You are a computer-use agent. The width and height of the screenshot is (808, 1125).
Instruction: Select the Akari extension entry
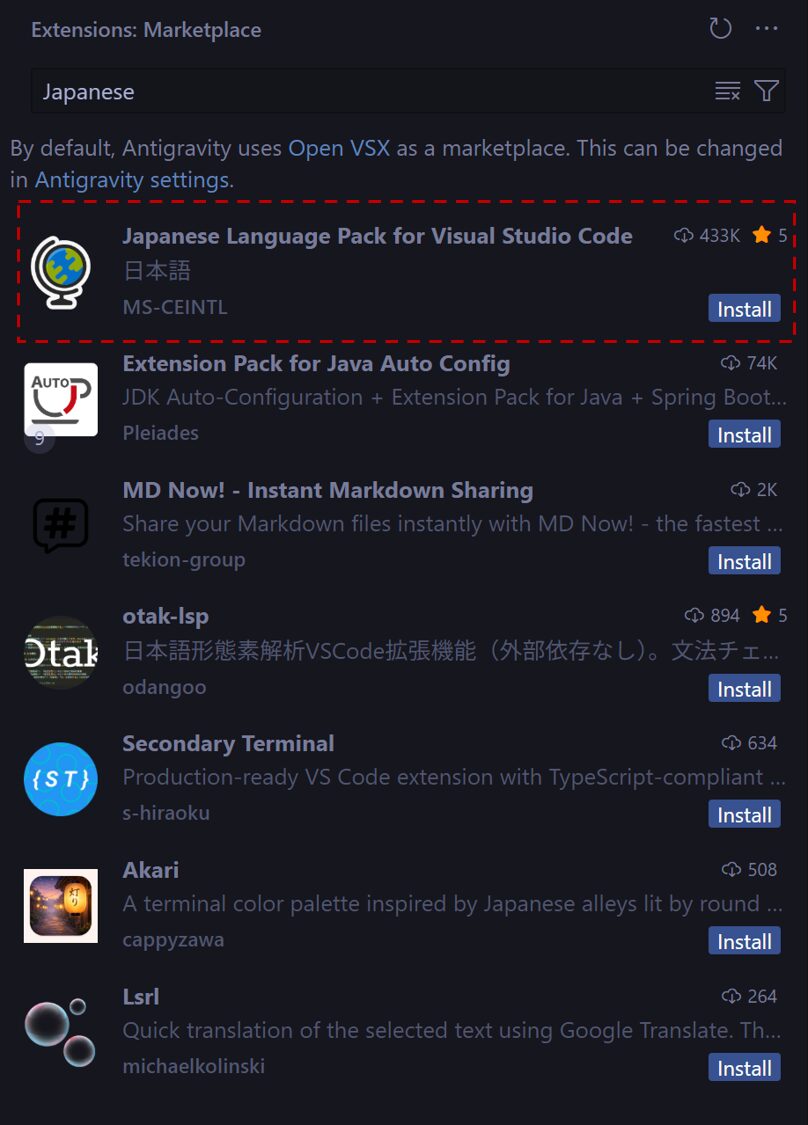pos(151,870)
